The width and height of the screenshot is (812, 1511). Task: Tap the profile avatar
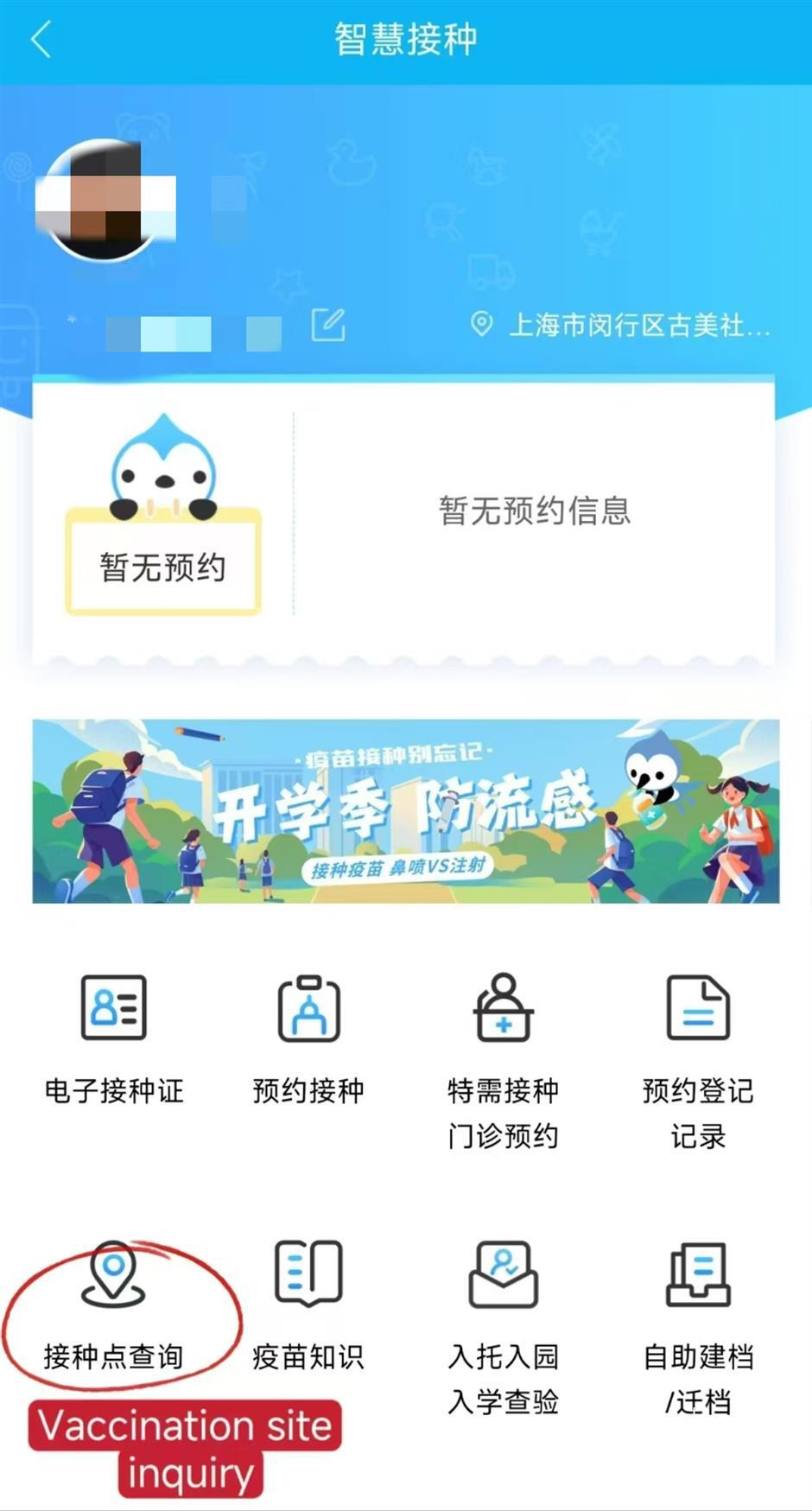click(104, 200)
